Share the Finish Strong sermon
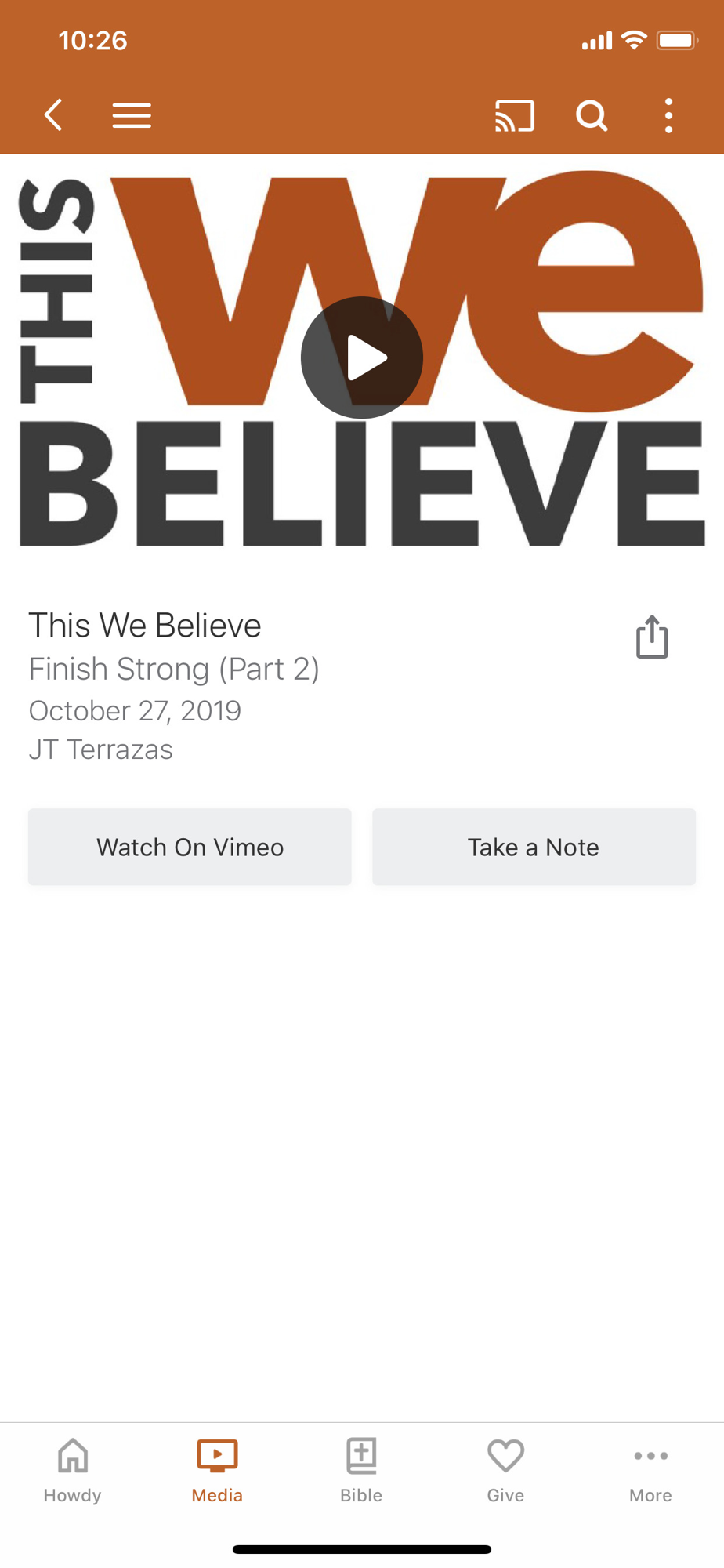 point(652,636)
